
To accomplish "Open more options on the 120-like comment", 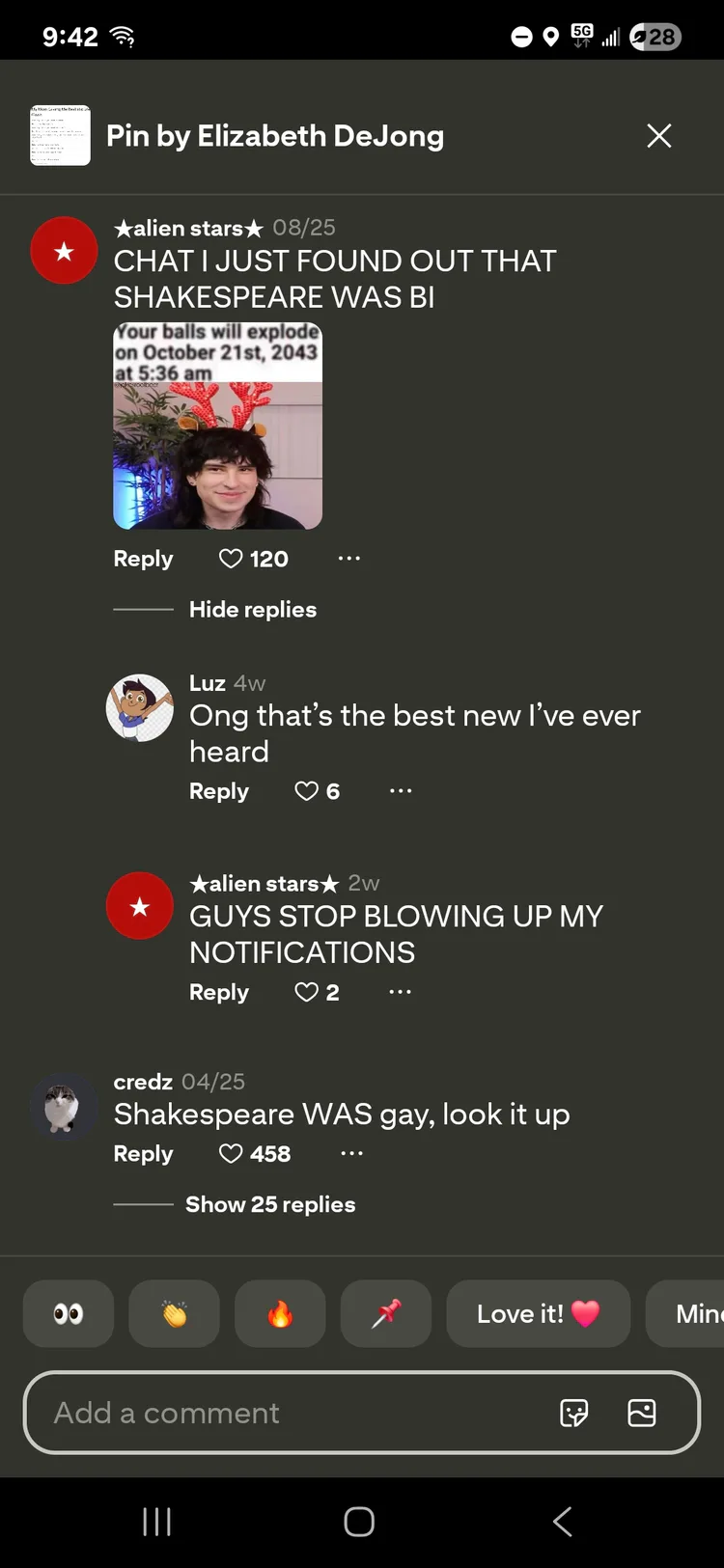I will (x=348, y=559).
